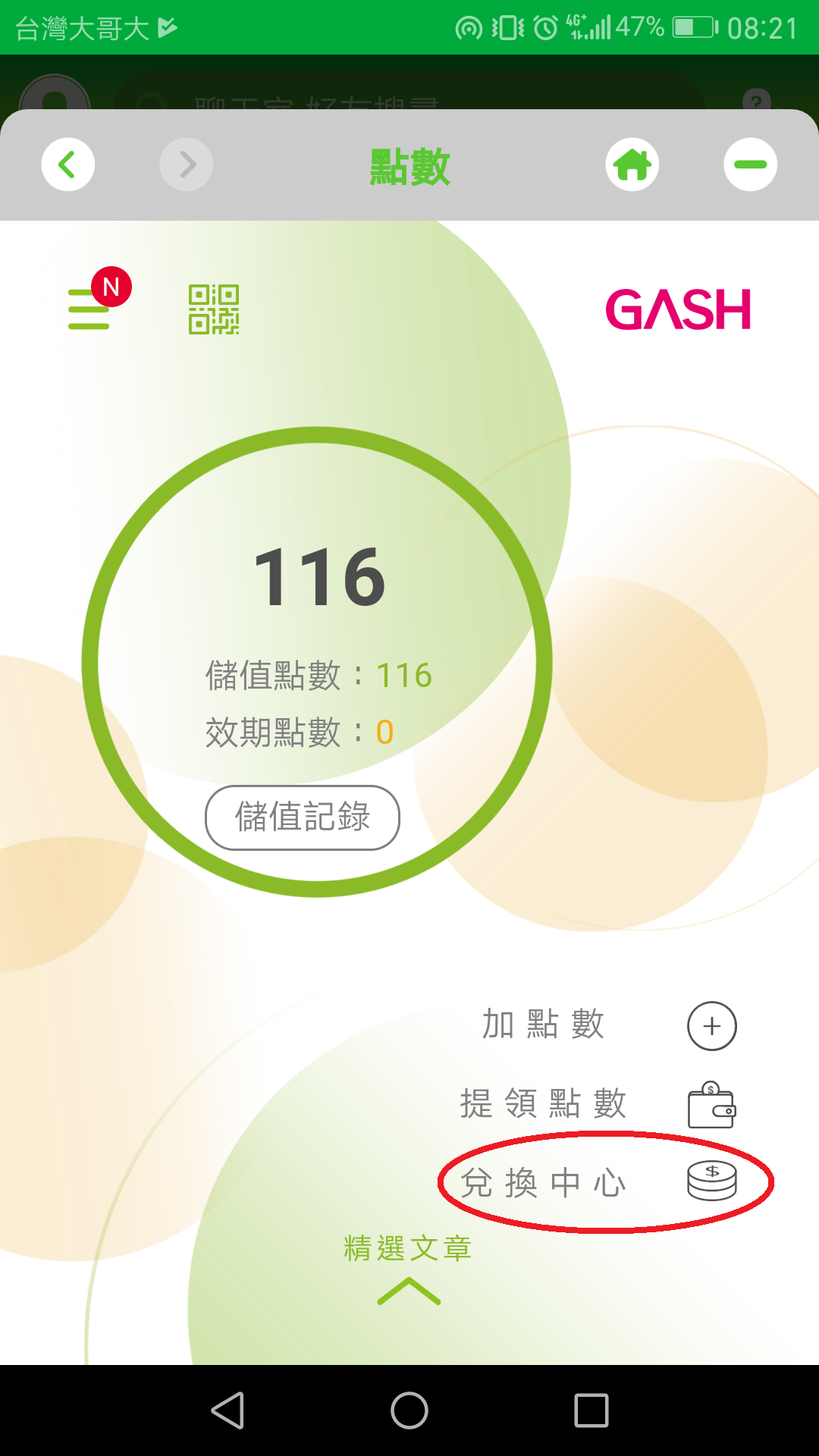Open the hamburger menu with the N badge

pos(89,309)
